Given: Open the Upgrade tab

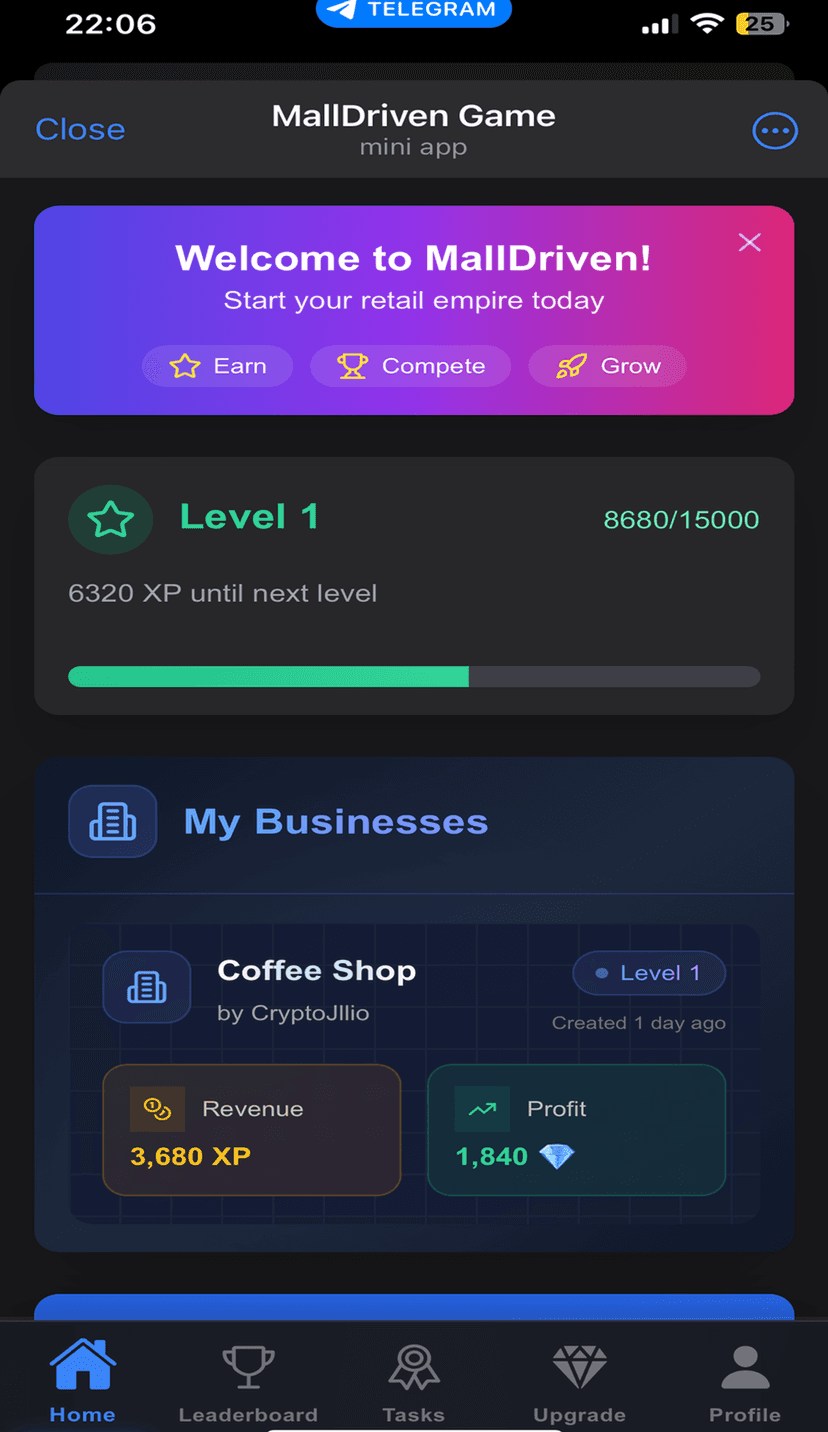Looking at the screenshot, I should tap(579, 1381).
